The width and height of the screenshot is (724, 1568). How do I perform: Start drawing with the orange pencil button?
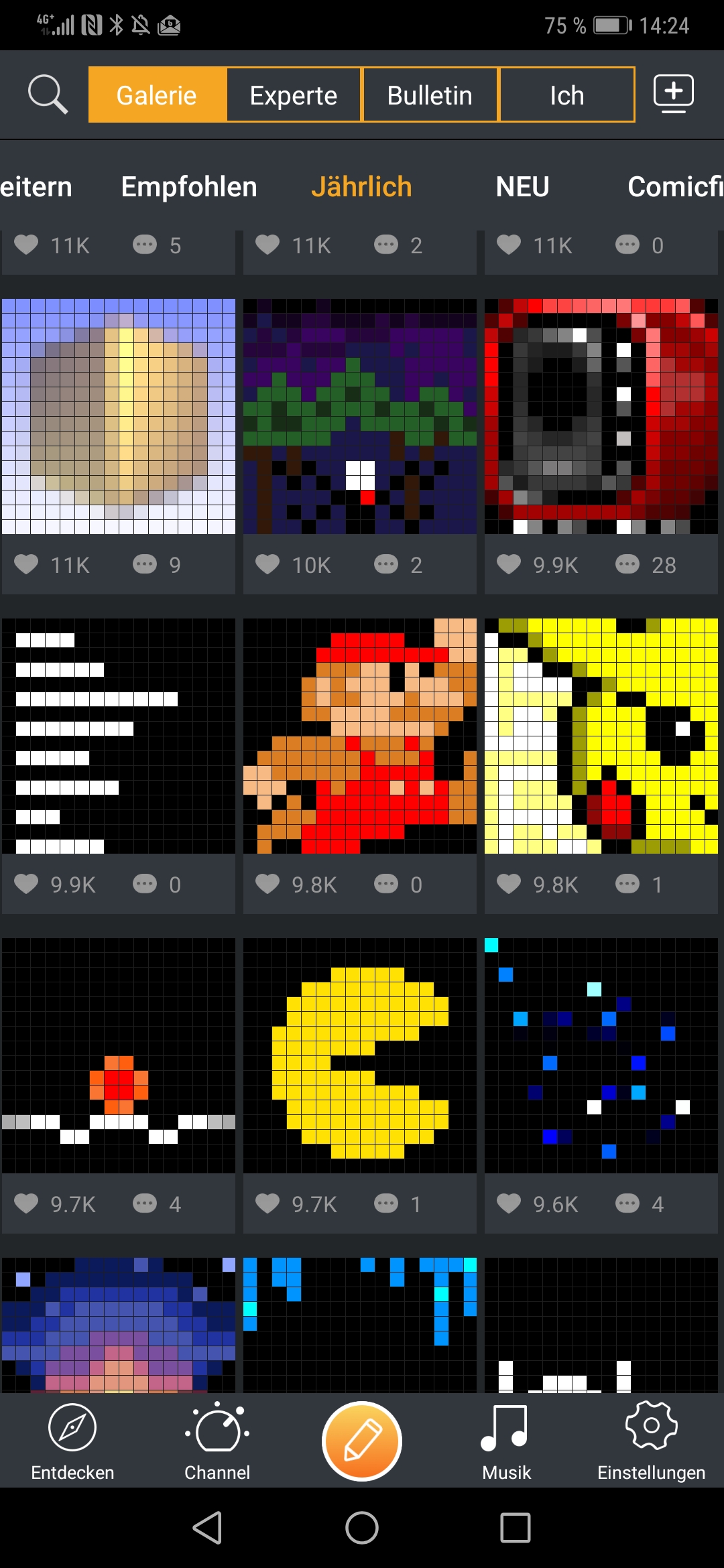pyautogui.click(x=362, y=1441)
